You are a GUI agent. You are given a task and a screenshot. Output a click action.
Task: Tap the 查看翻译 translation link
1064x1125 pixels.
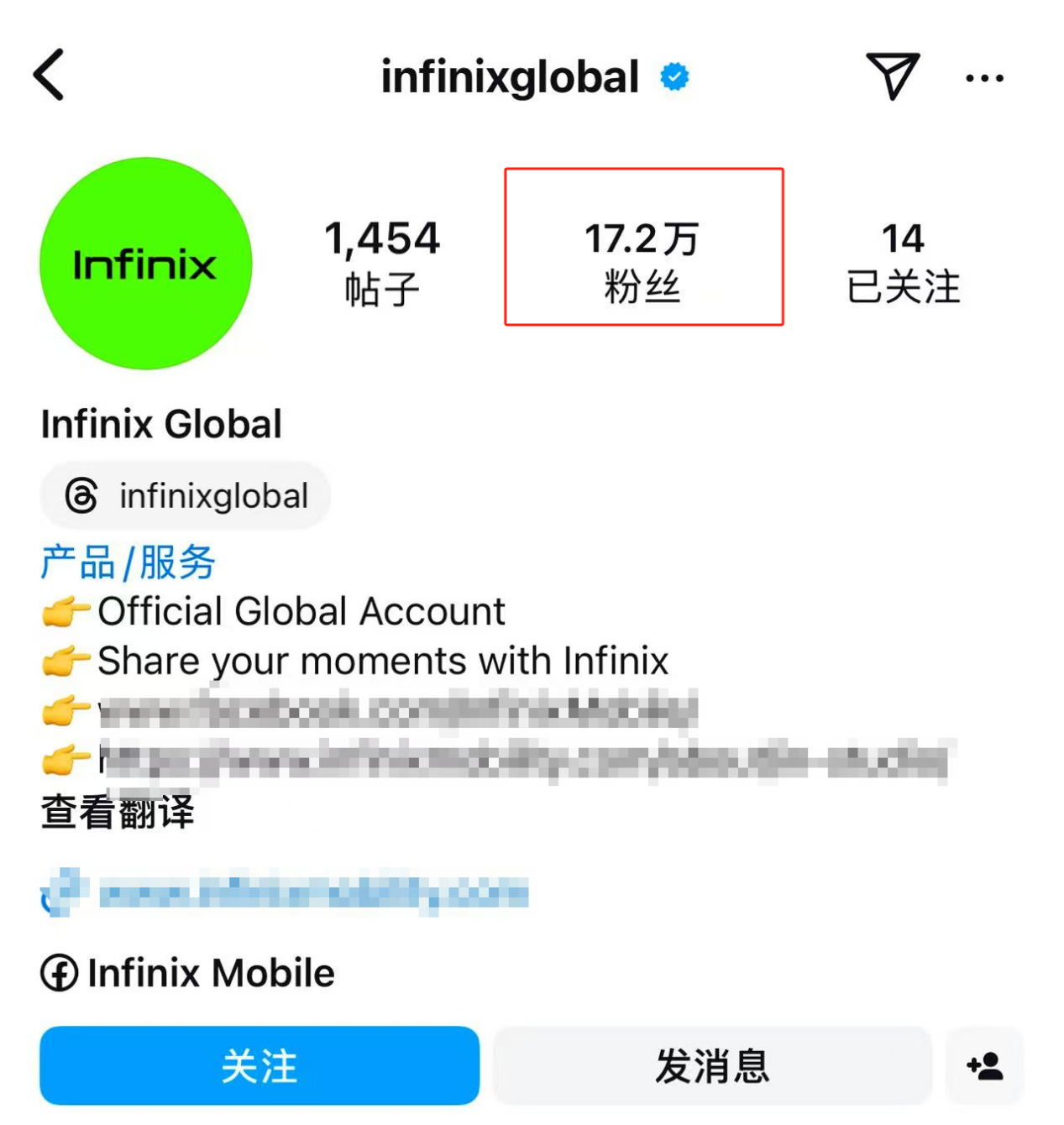(x=118, y=813)
